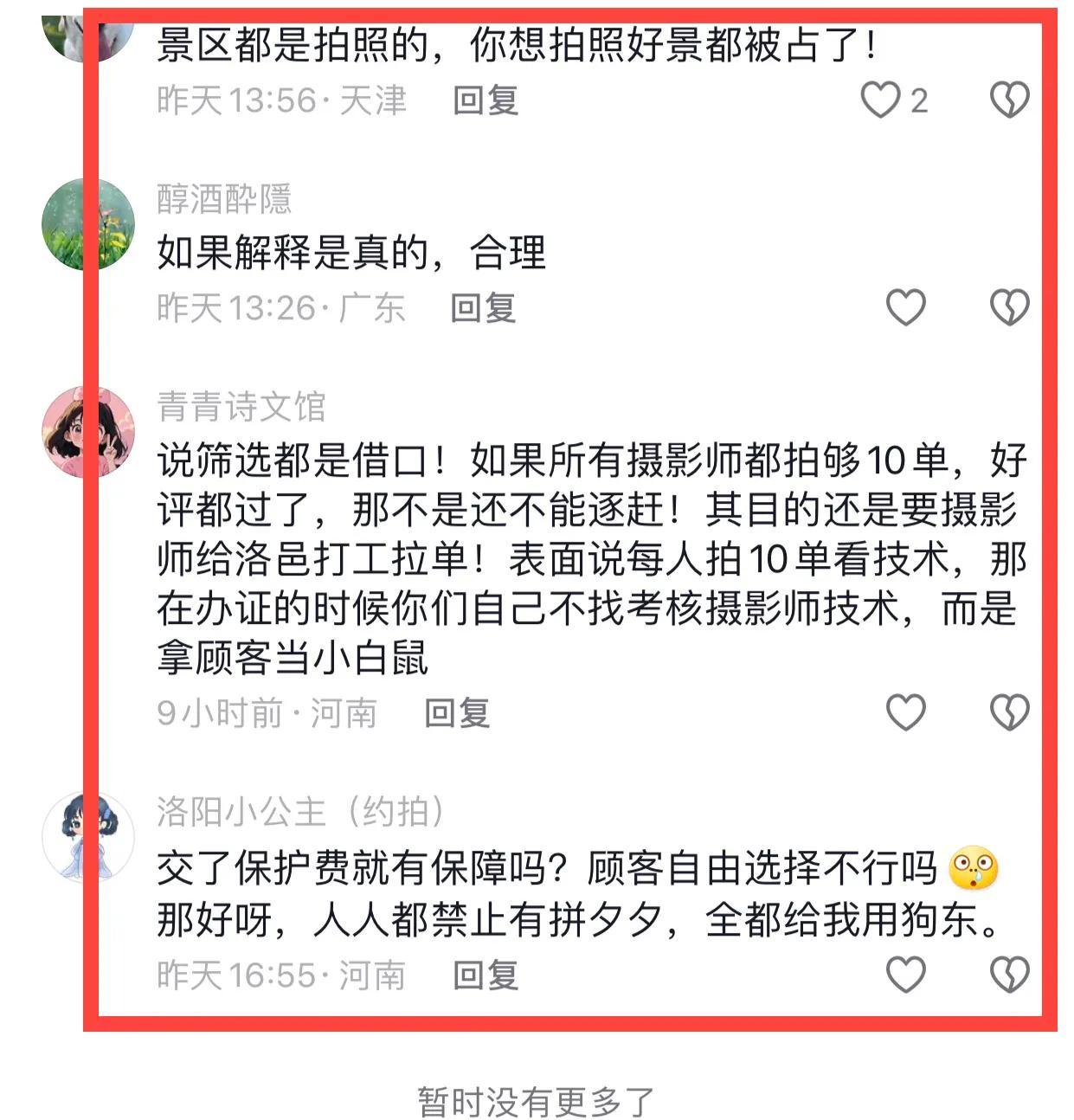This screenshot has width=1074, height=1120.
Task: Like 醇酒醉隱's comment
Action: pyautogui.click(x=906, y=308)
